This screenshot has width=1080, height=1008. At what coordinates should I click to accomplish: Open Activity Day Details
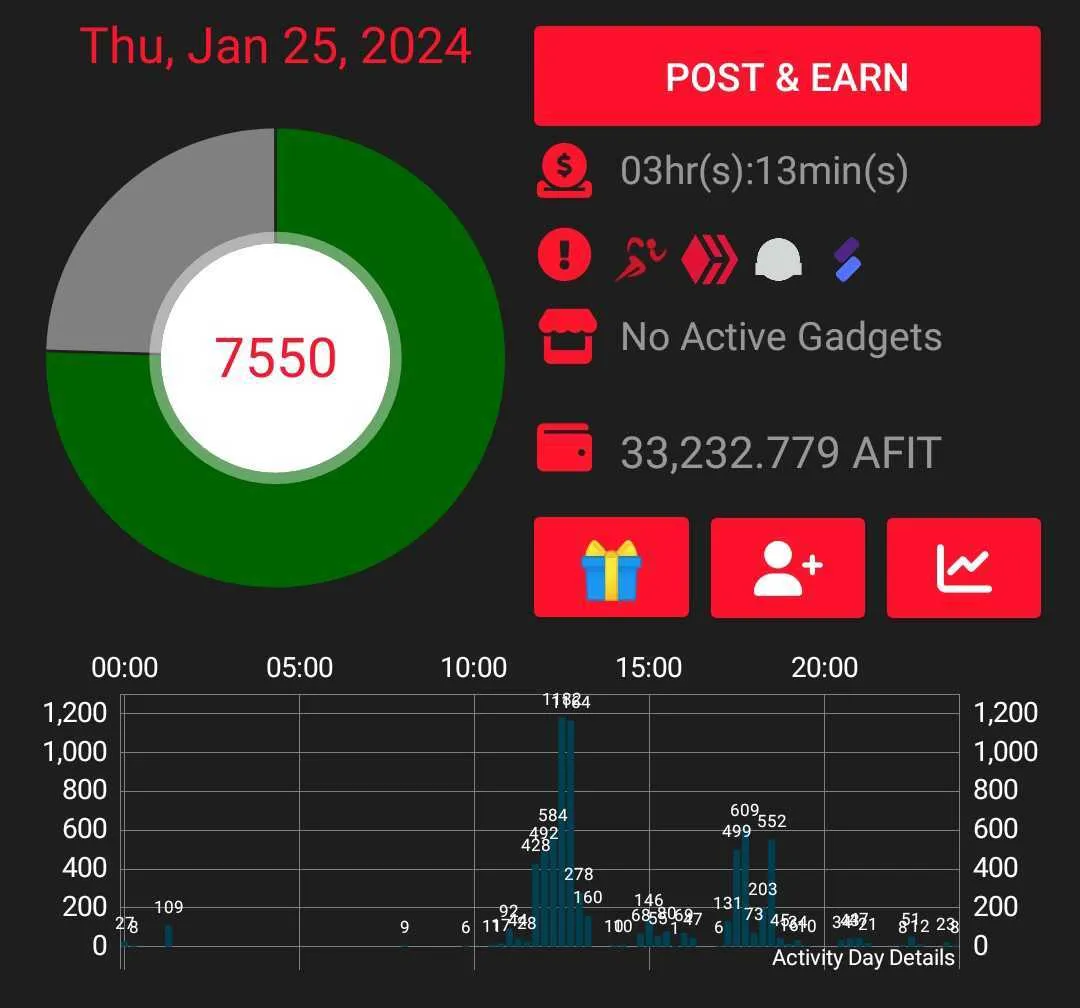[x=863, y=957]
